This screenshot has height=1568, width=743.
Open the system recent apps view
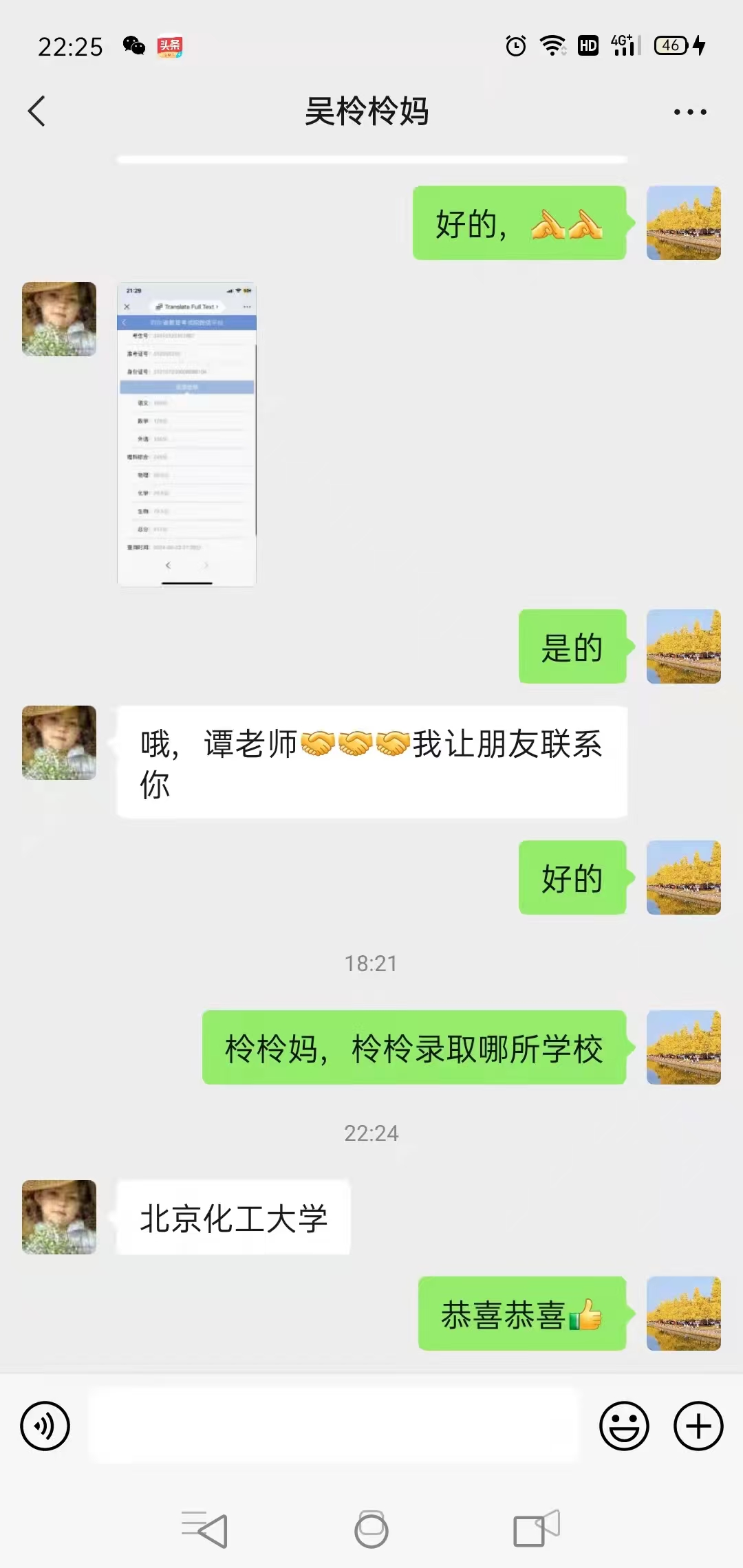(537, 1529)
